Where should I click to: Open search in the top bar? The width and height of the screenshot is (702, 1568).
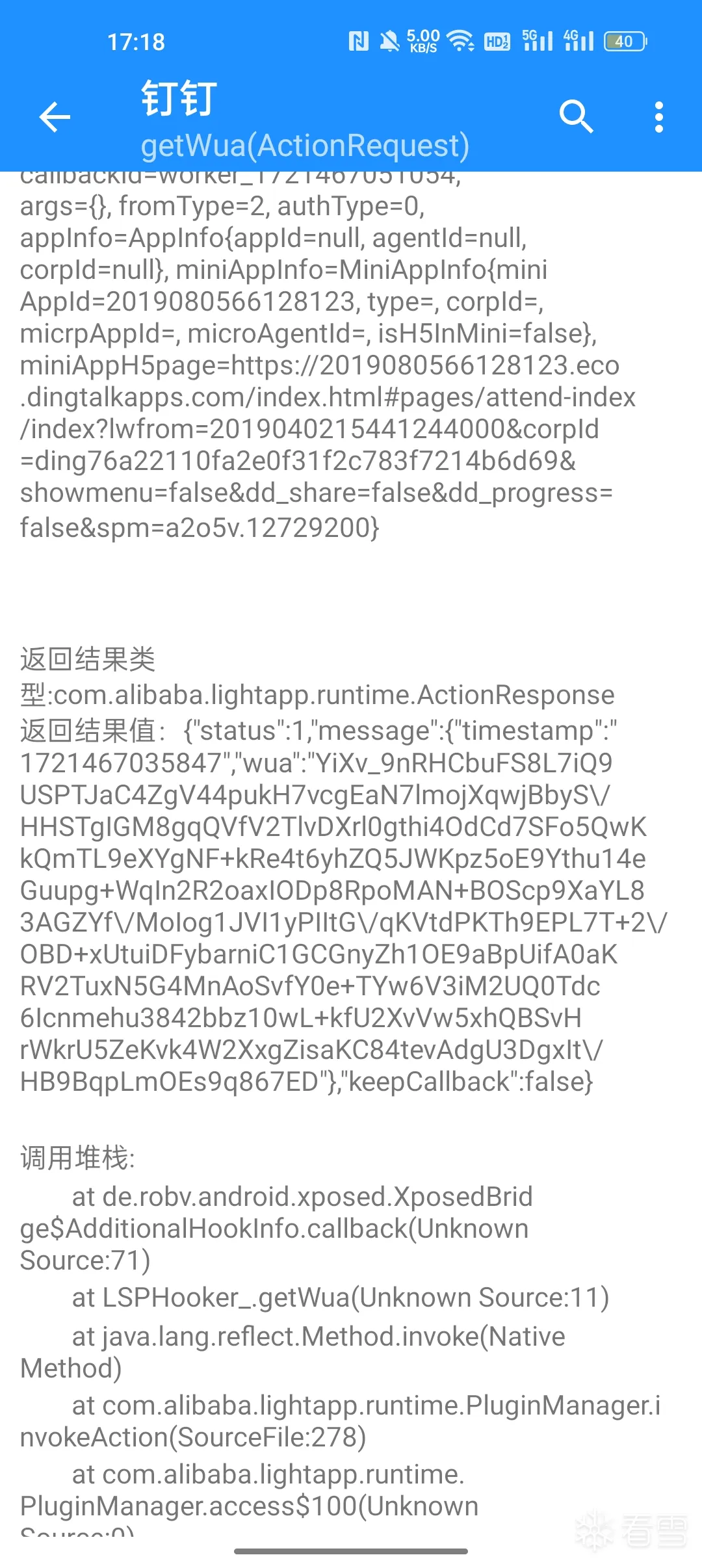[x=576, y=117]
